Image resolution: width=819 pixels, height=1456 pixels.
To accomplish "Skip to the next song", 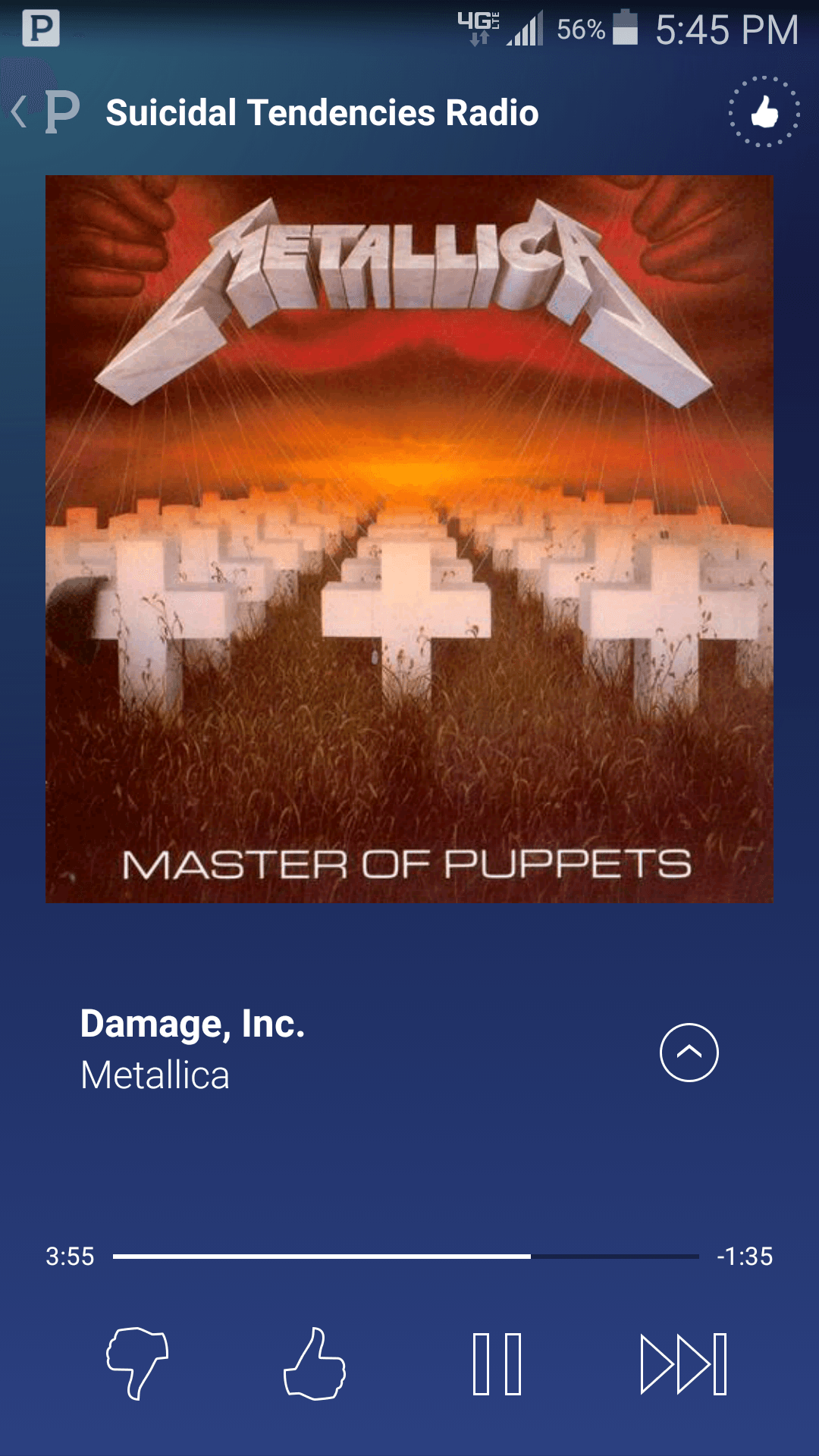I will [683, 1363].
